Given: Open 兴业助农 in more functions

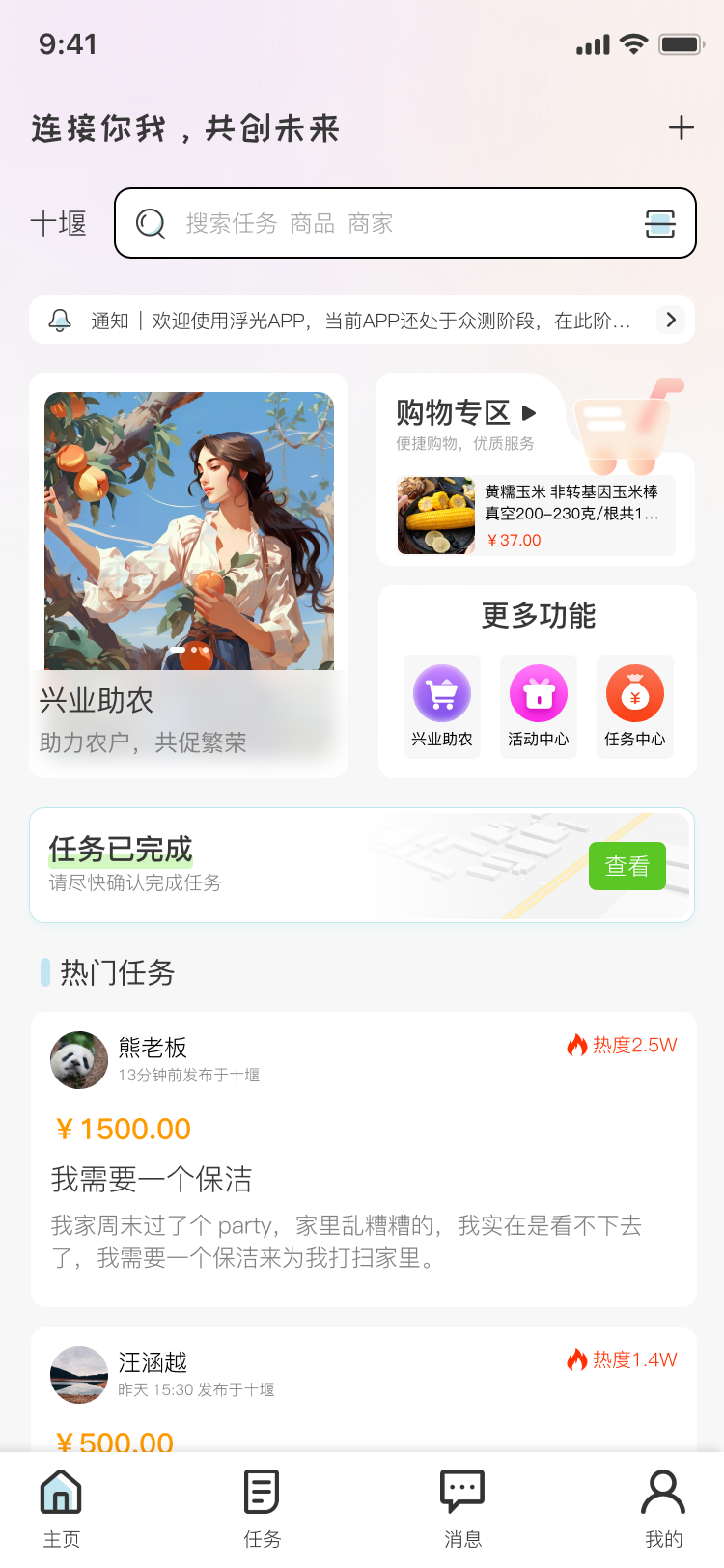Looking at the screenshot, I should [x=442, y=707].
